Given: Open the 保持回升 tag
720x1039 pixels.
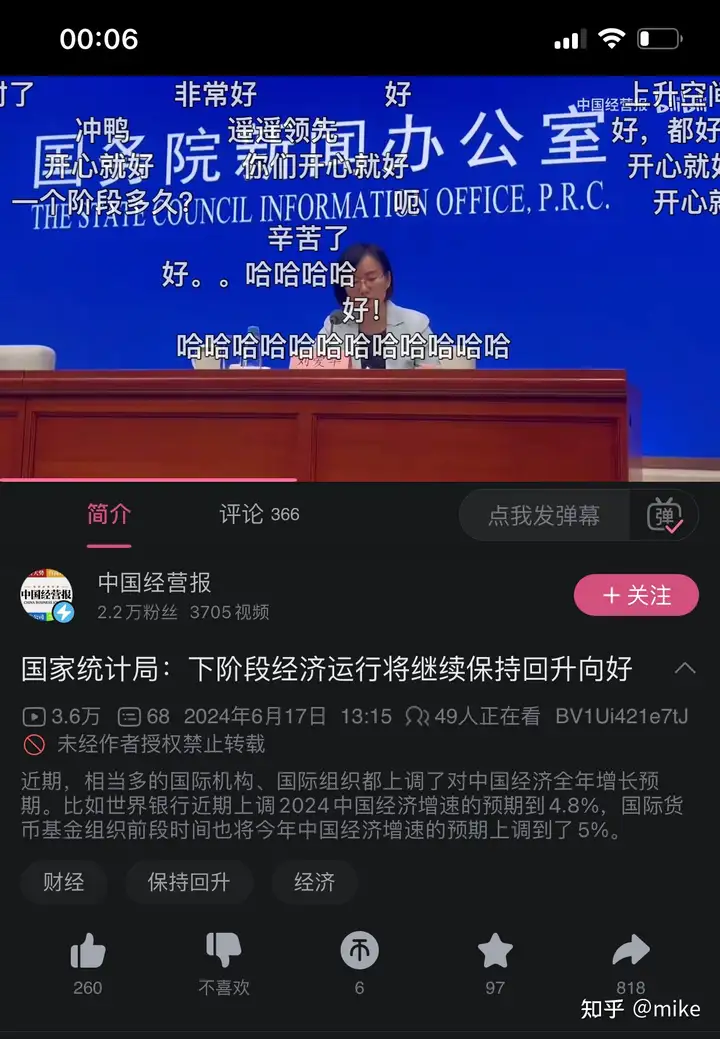Looking at the screenshot, I should (x=189, y=882).
